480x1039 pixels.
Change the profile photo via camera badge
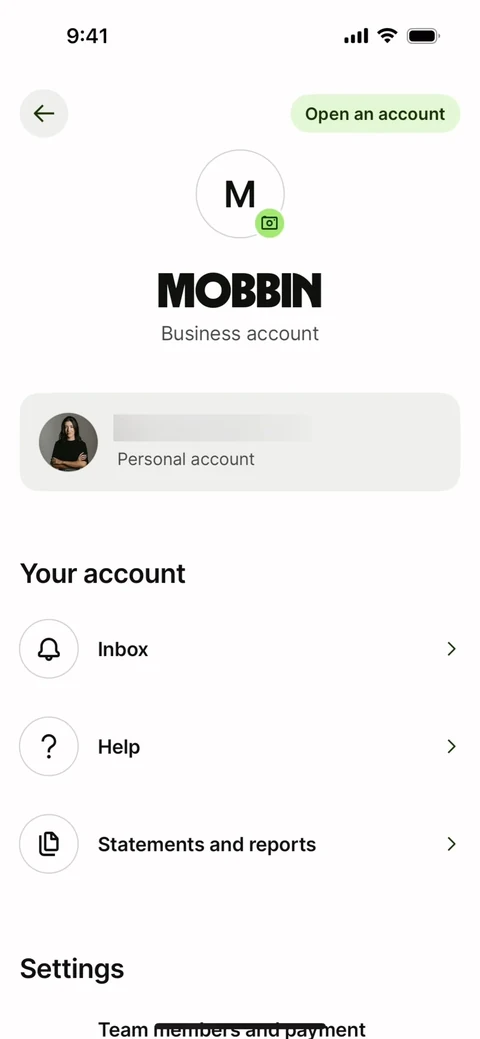269,223
